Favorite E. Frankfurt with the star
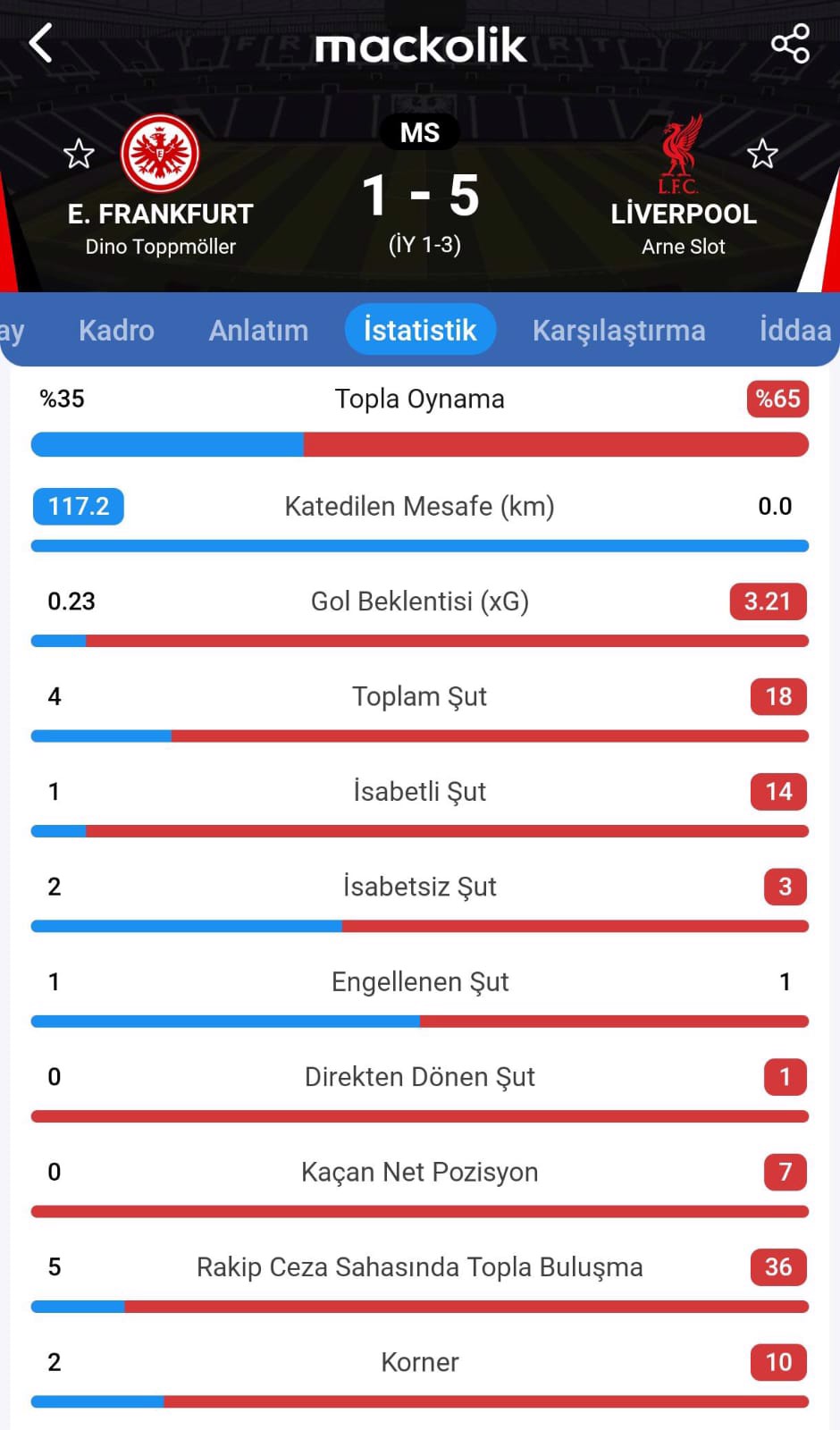Image resolution: width=840 pixels, height=1430 pixels. pos(79,154)
